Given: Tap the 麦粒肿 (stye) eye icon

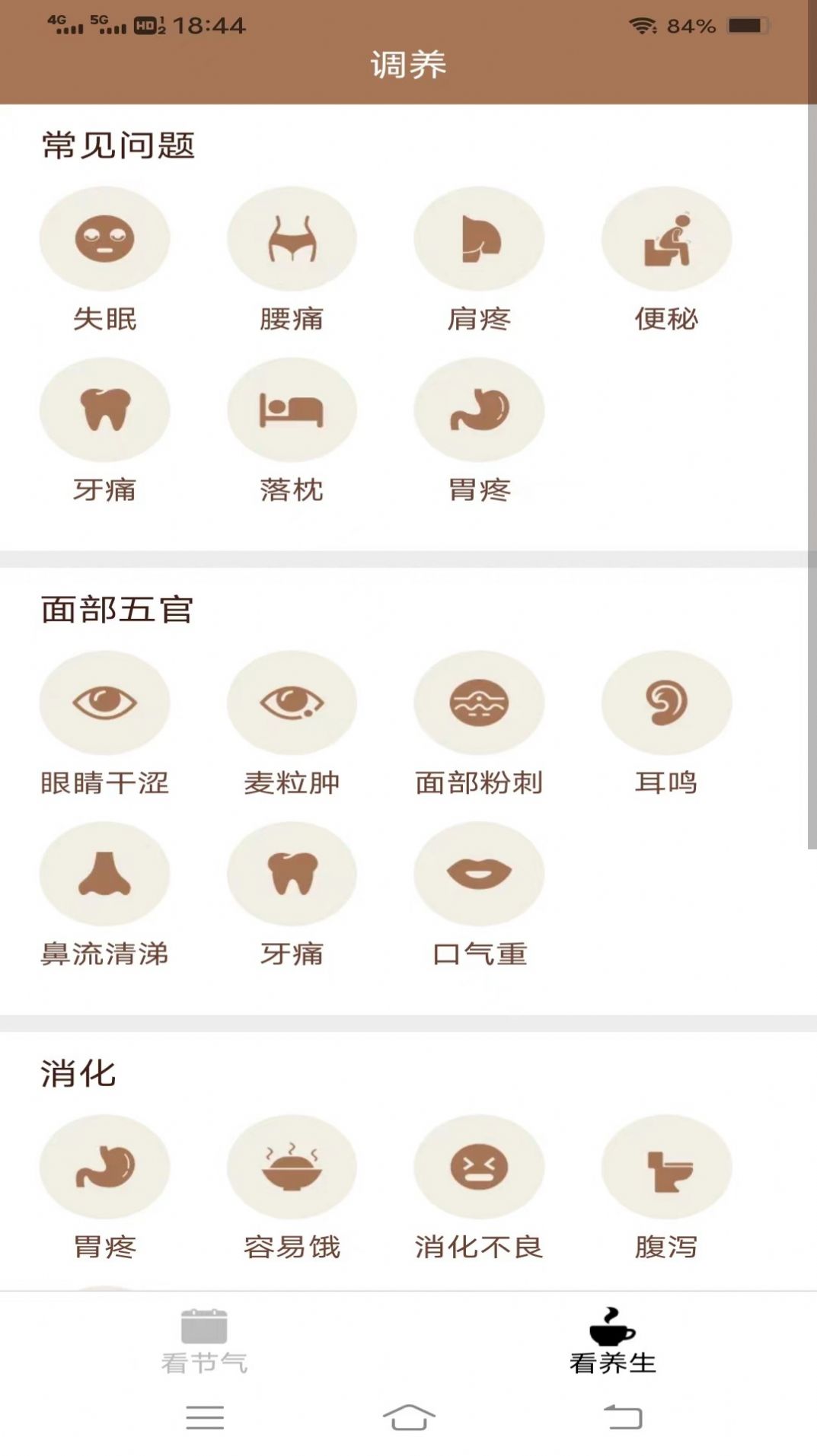Looking at the screenshot, I should pos(292,702).
